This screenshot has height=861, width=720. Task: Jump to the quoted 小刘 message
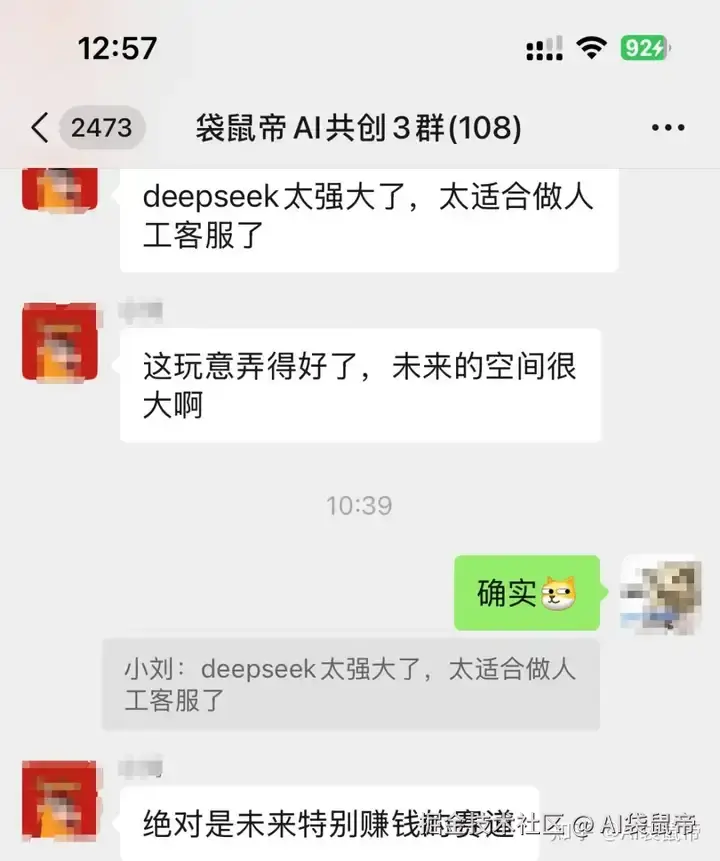click(350, 684)
